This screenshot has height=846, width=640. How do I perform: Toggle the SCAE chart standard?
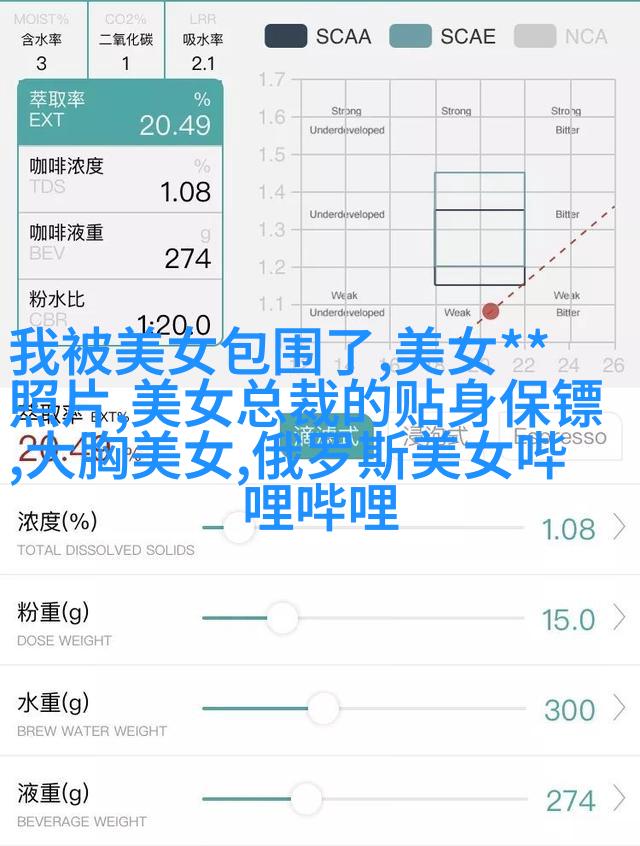[443, 37]
